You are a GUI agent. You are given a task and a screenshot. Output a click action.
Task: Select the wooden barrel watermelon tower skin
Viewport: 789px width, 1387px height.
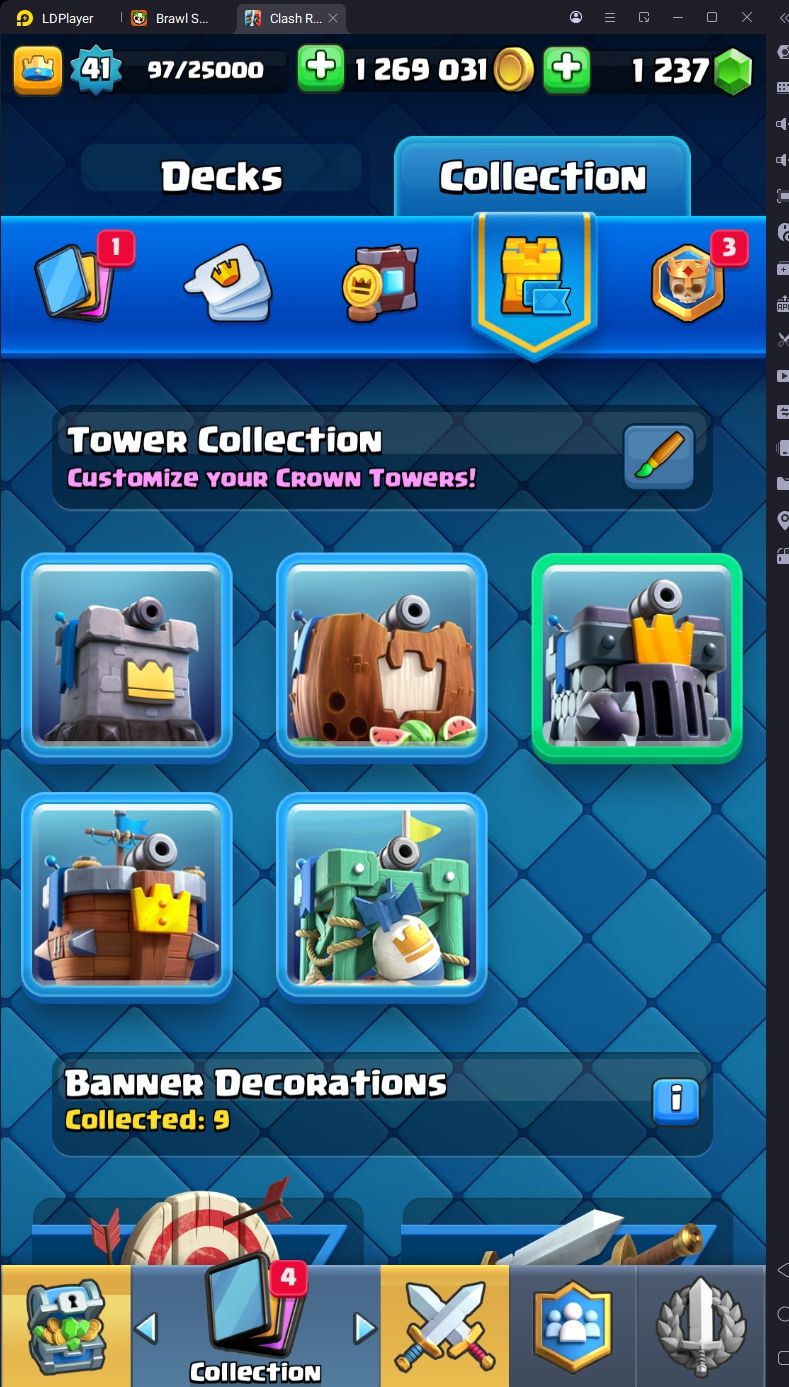tap(382, 657)
